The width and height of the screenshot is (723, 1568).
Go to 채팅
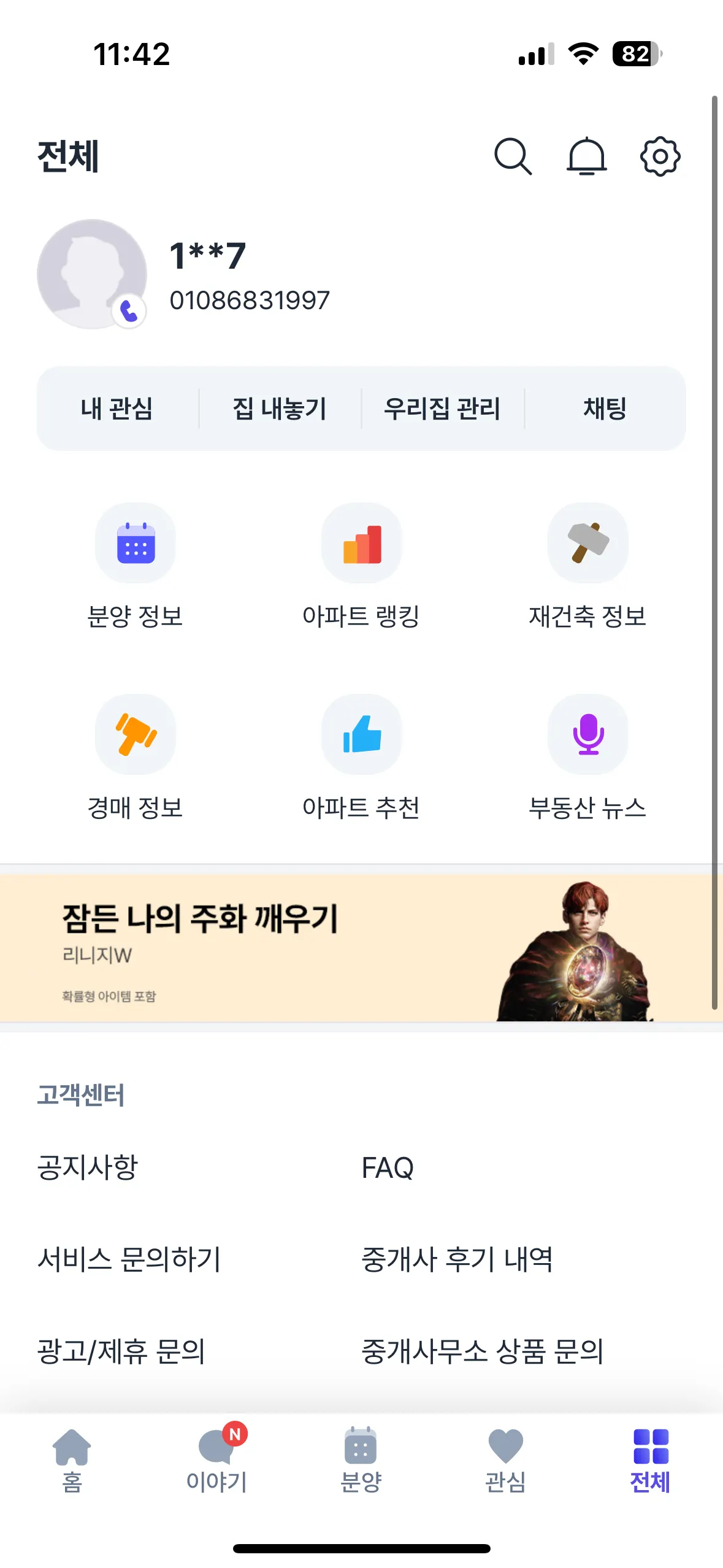pyautogui.click(x=605, y=409)
